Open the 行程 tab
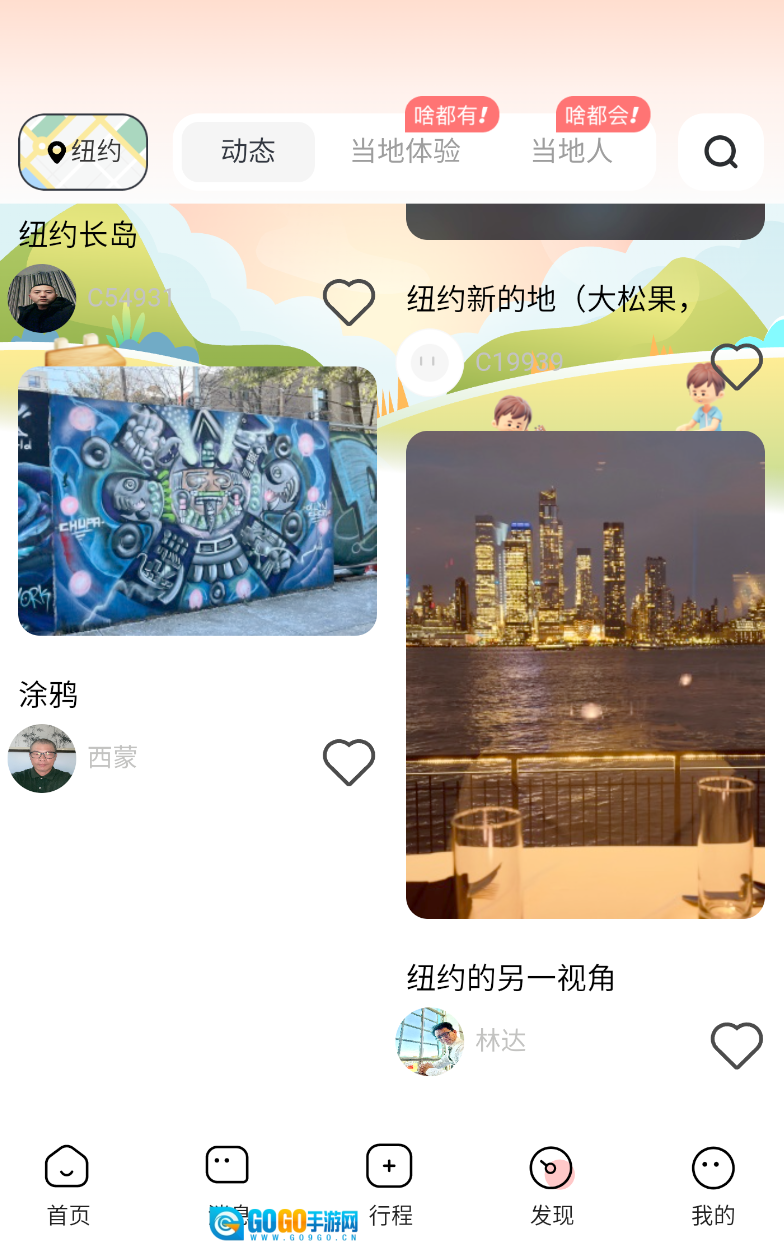784x1251 pixels. (390, 1185)
